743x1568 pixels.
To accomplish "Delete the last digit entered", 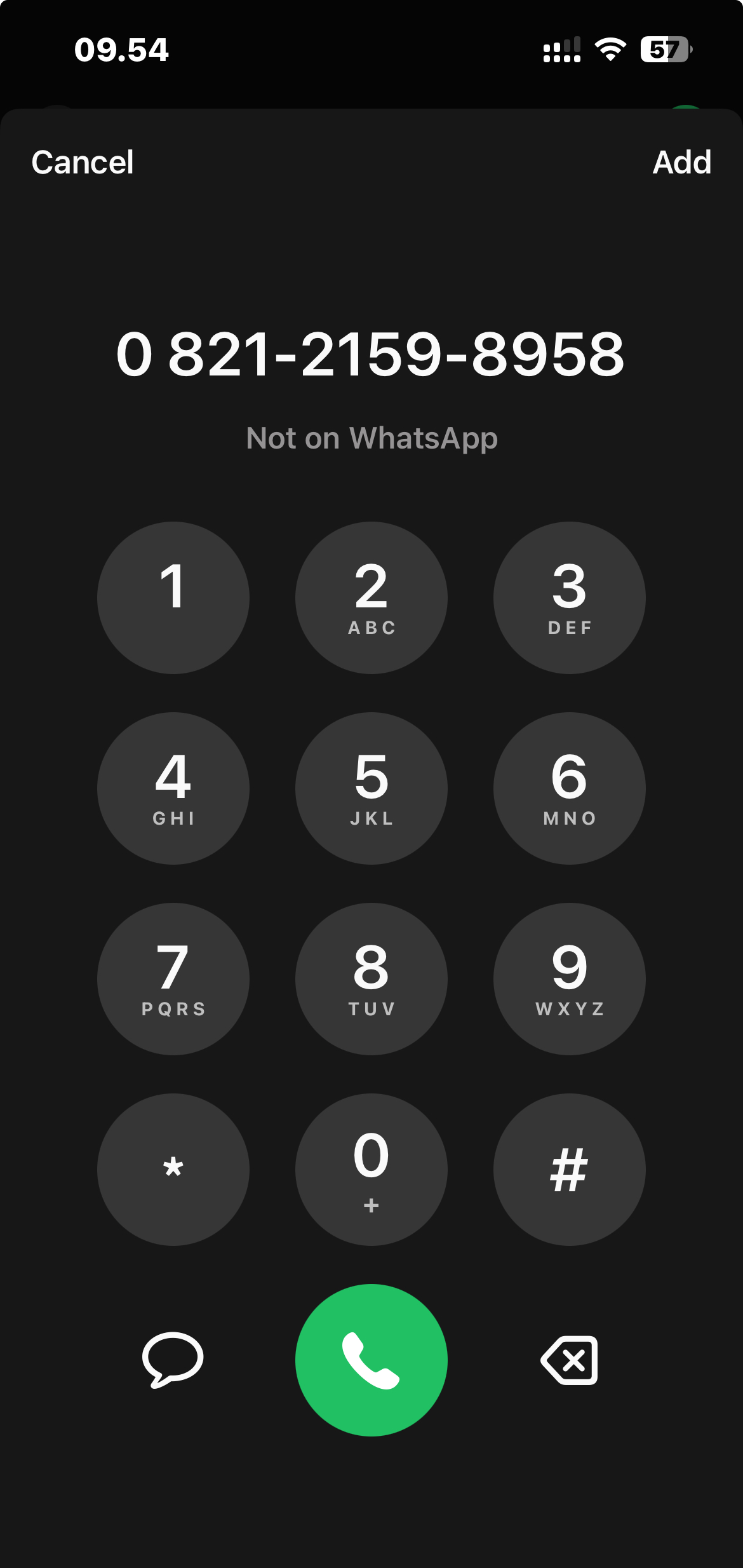I will coord(570,1360).
